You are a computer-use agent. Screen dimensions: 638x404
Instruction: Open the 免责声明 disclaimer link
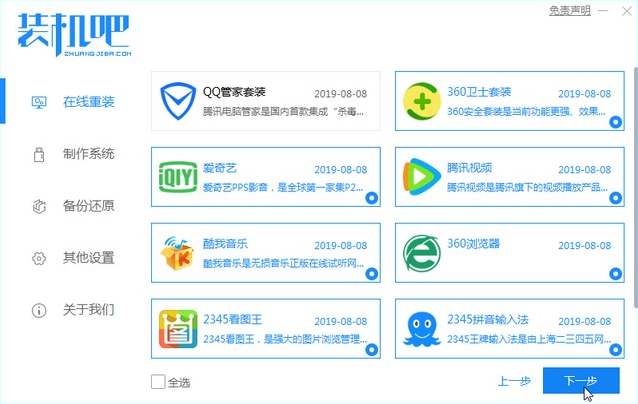(x=570, y=9)
